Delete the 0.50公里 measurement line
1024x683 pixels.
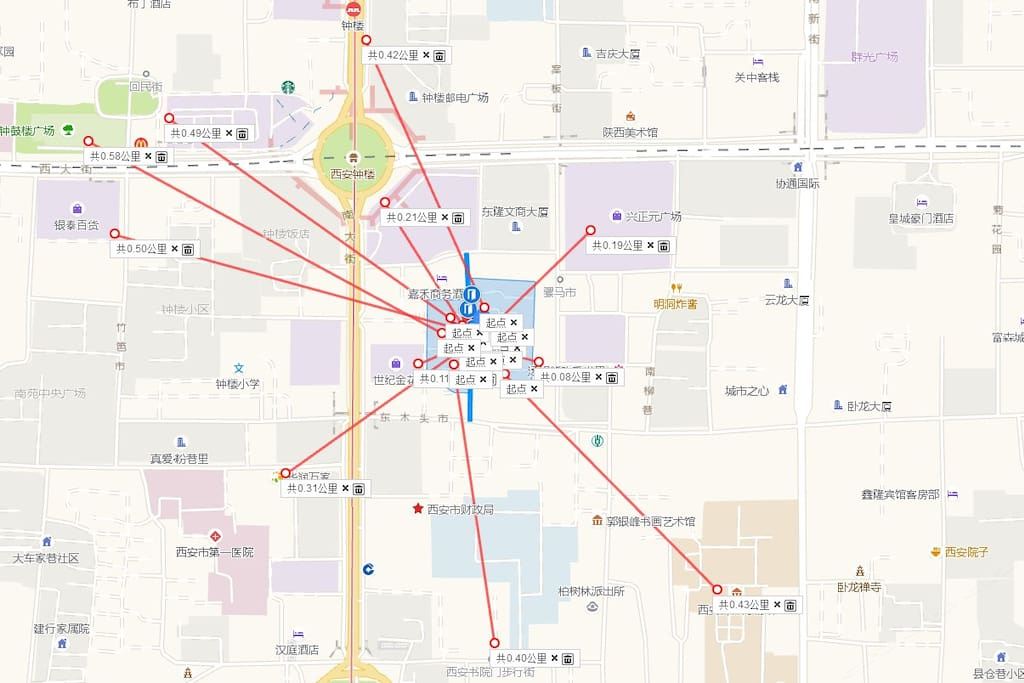(x=187, y=249)
